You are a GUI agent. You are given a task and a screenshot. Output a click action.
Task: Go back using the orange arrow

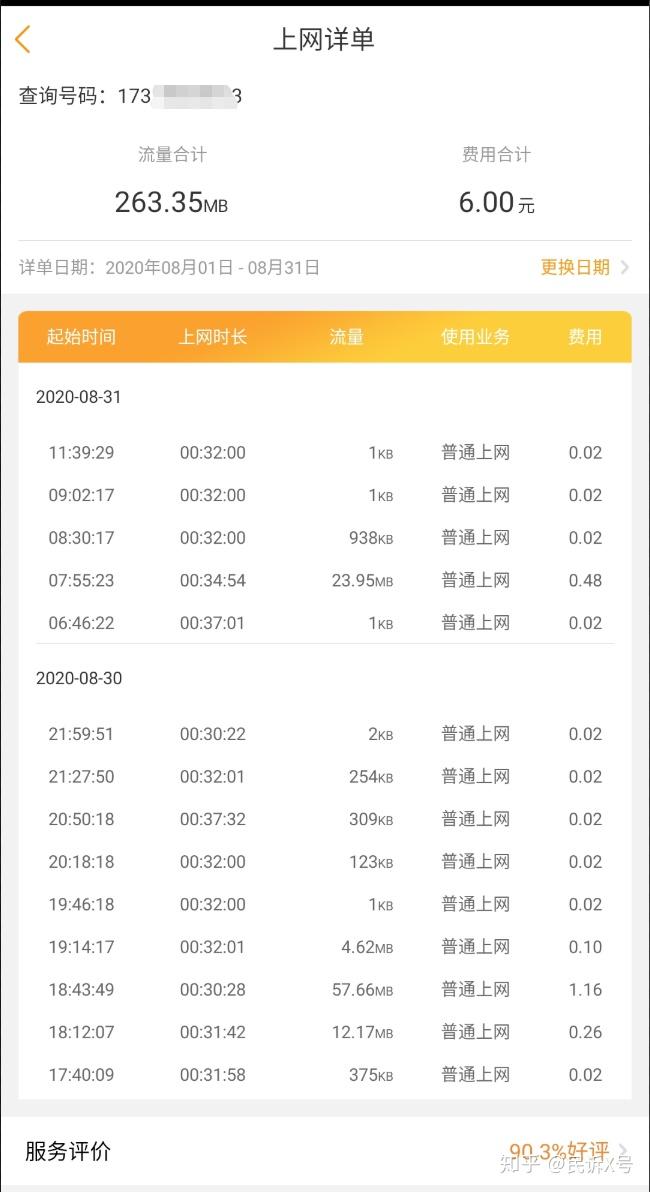click(x=24, y=40)
